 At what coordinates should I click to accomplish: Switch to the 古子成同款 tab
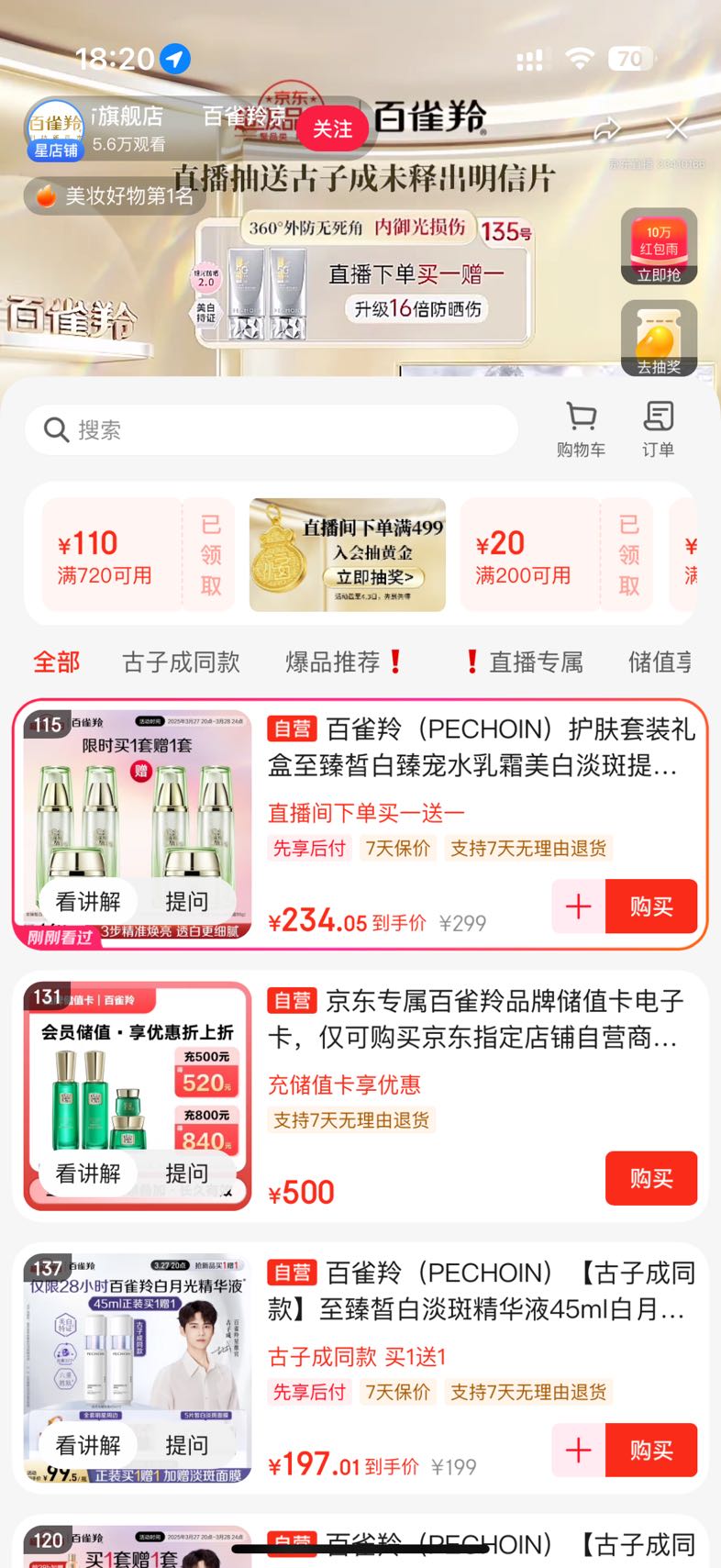pos(182,662)
